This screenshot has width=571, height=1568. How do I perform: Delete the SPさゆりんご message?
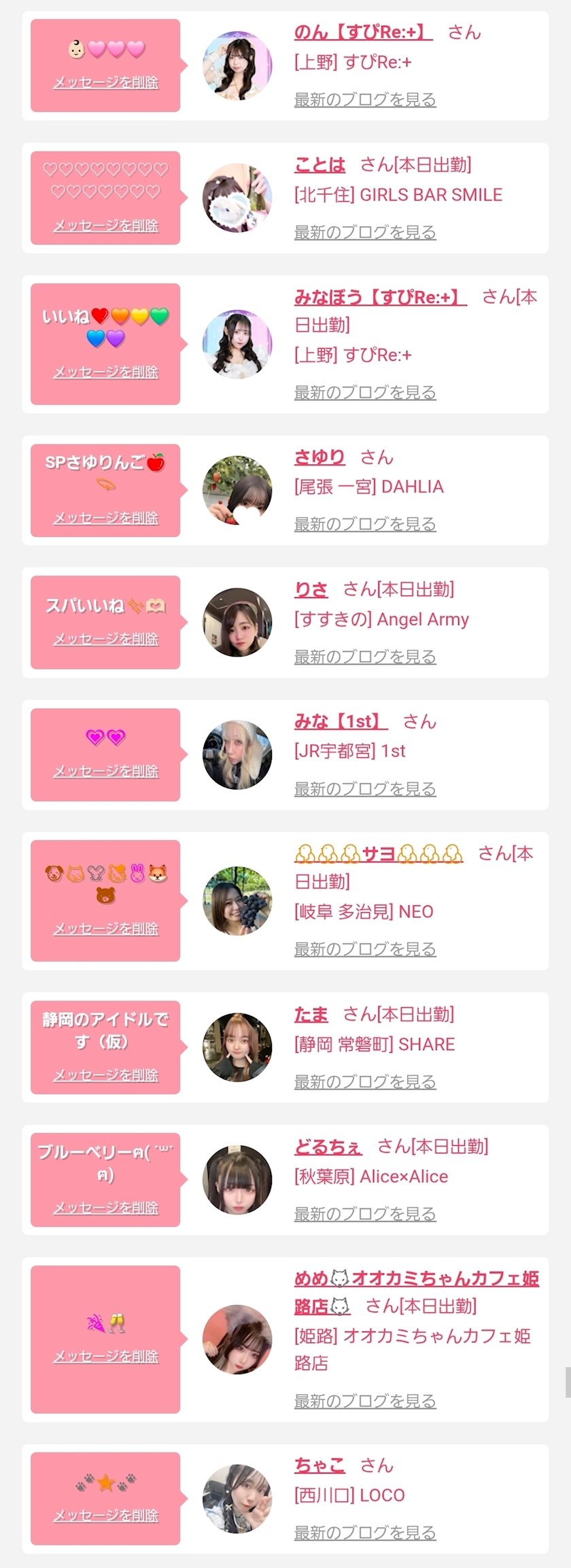105,518
